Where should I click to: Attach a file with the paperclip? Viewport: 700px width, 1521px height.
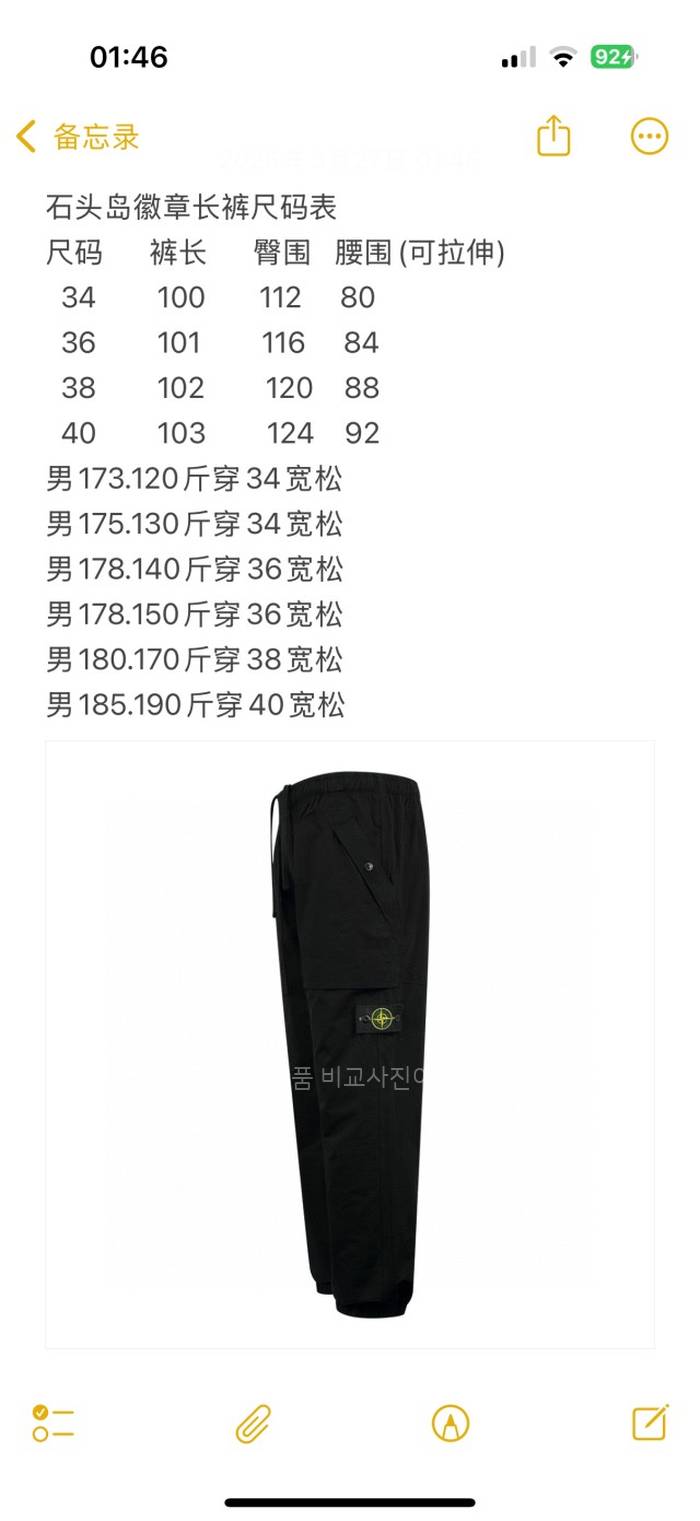pyautogui.click(x=253, y=1422)
